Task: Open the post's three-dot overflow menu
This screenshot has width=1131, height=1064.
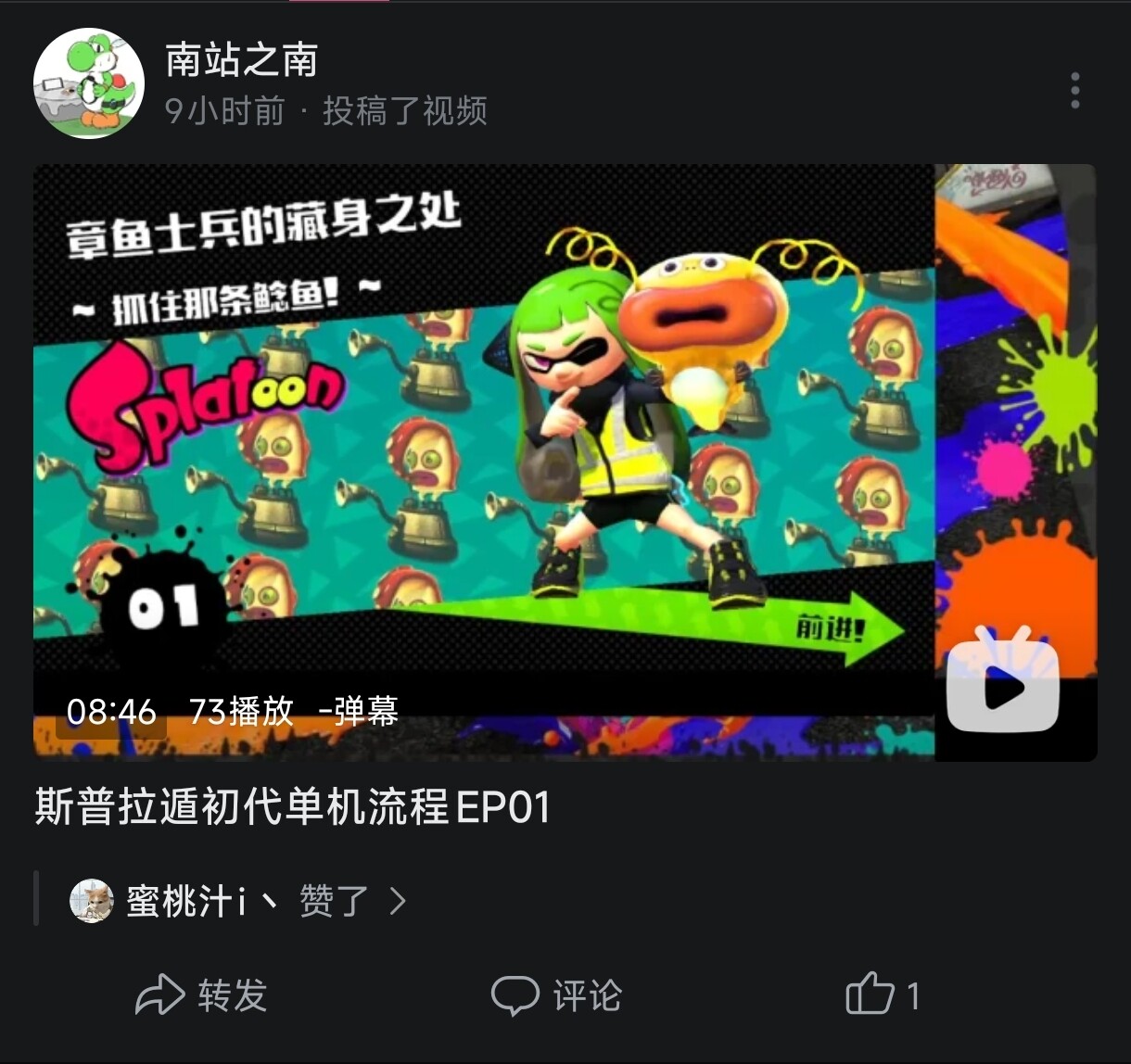Action: coord(1074,91)
